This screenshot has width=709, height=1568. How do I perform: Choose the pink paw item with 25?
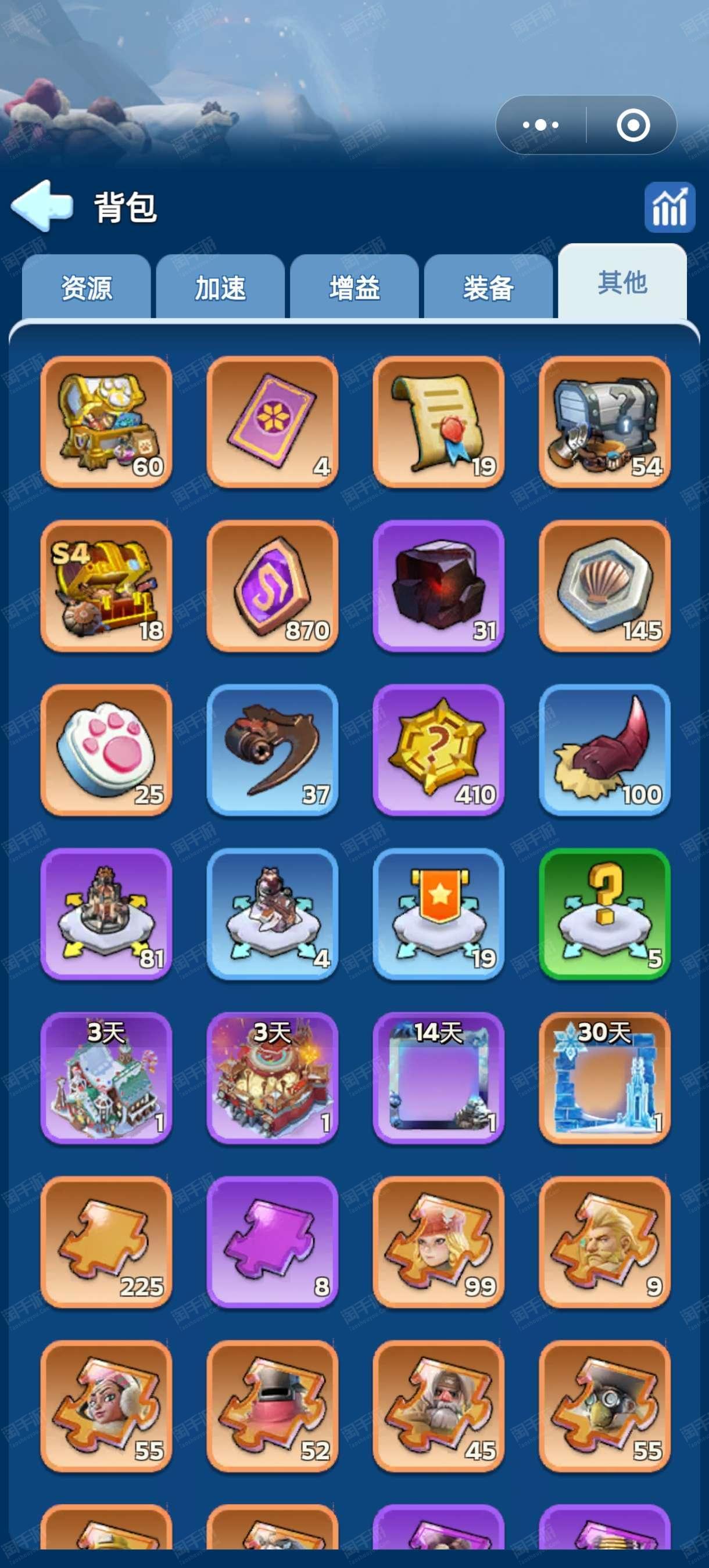click(x=106, y=750)
